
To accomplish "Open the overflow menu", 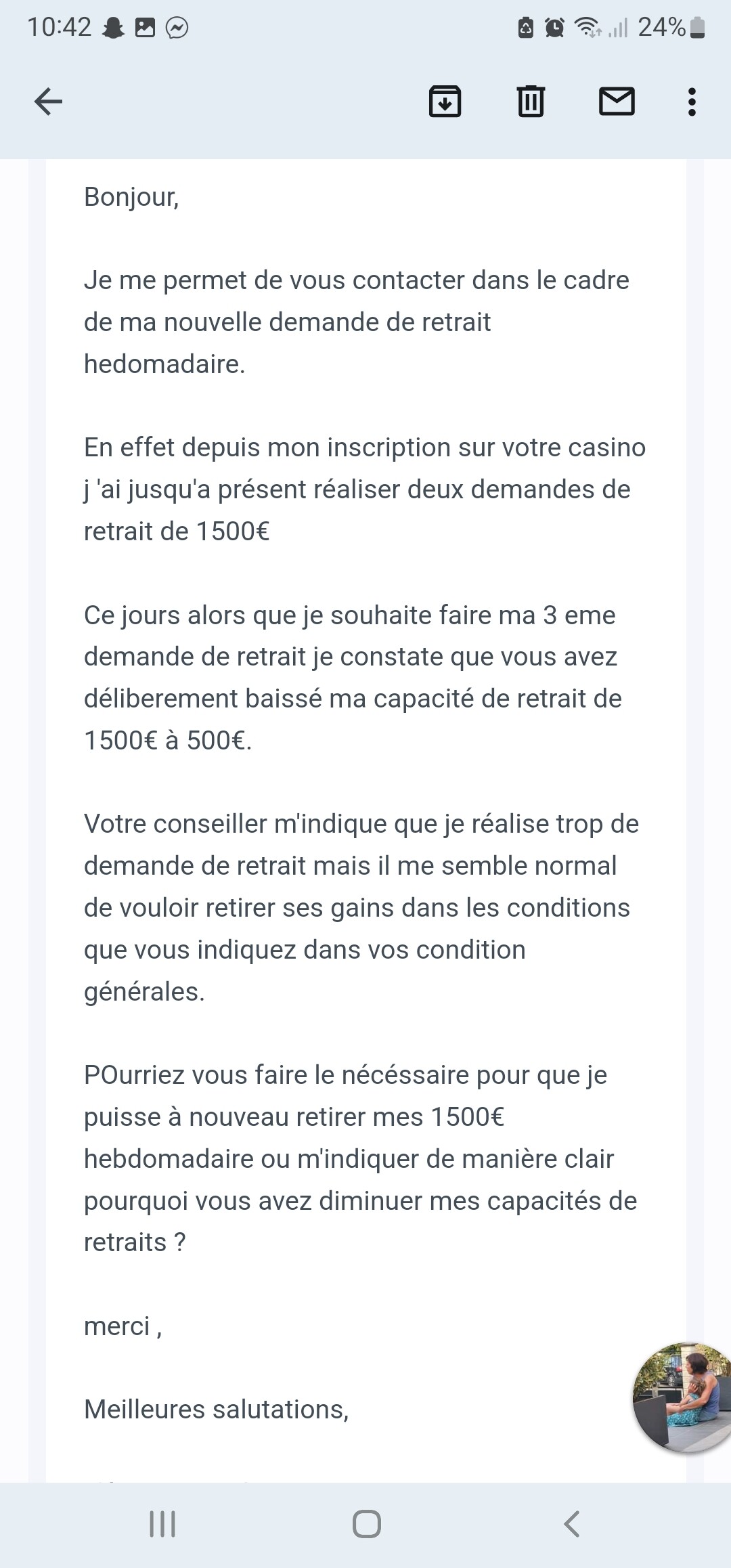I will [691, 102].
